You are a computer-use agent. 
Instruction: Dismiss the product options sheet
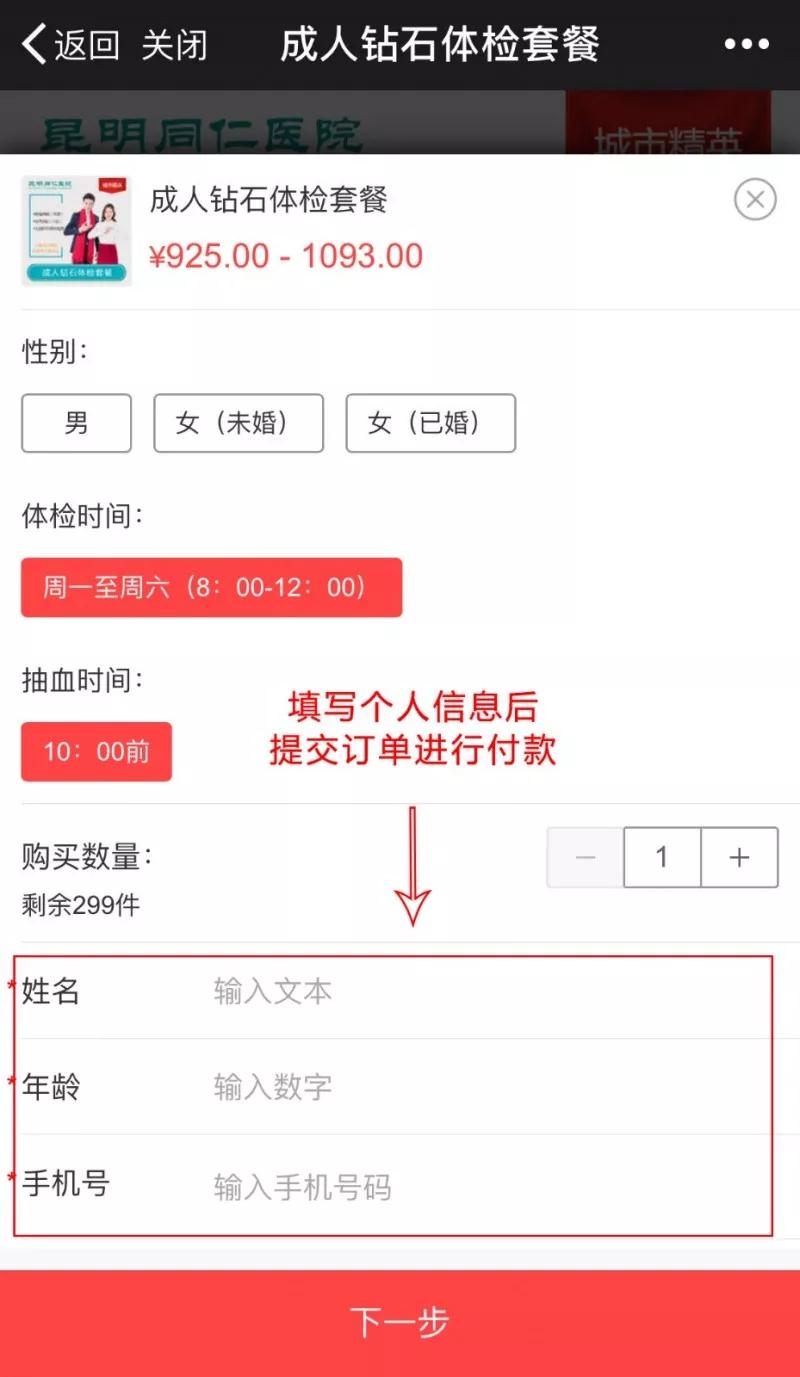(755, 200)
